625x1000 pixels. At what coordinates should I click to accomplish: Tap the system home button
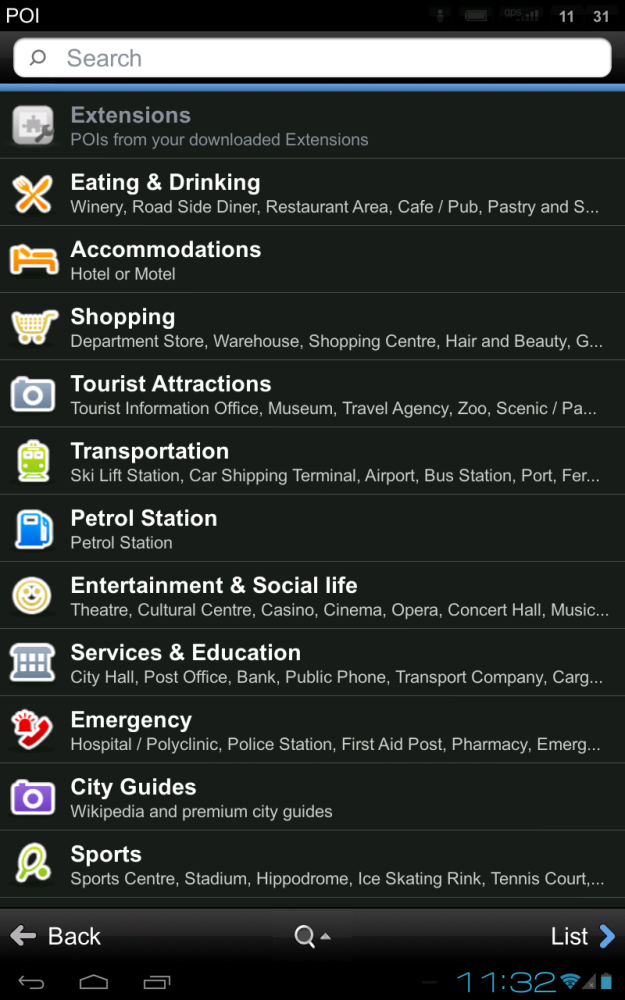pos(94,982)
